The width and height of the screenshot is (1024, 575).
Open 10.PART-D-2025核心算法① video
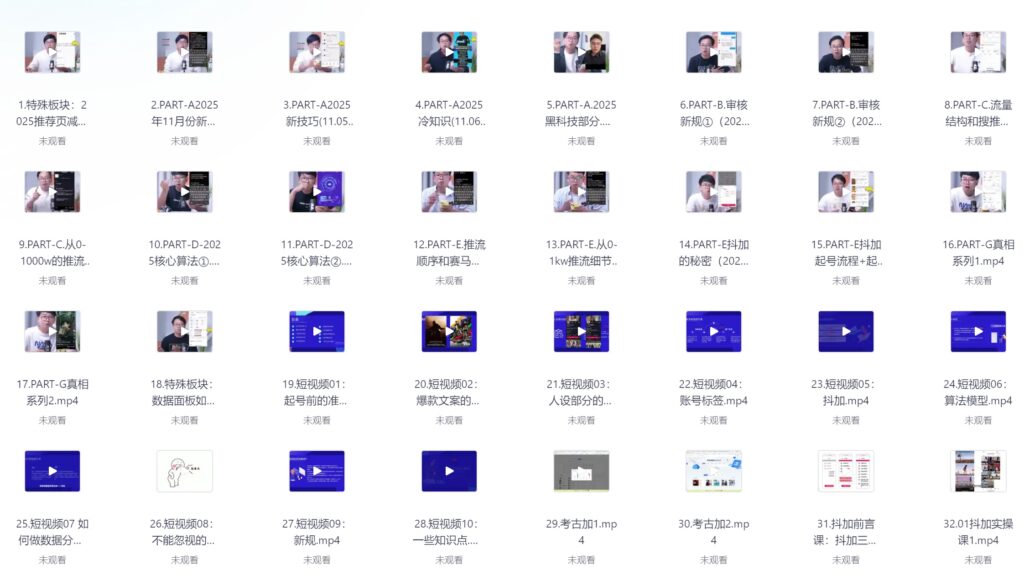(x=184, y=191)
